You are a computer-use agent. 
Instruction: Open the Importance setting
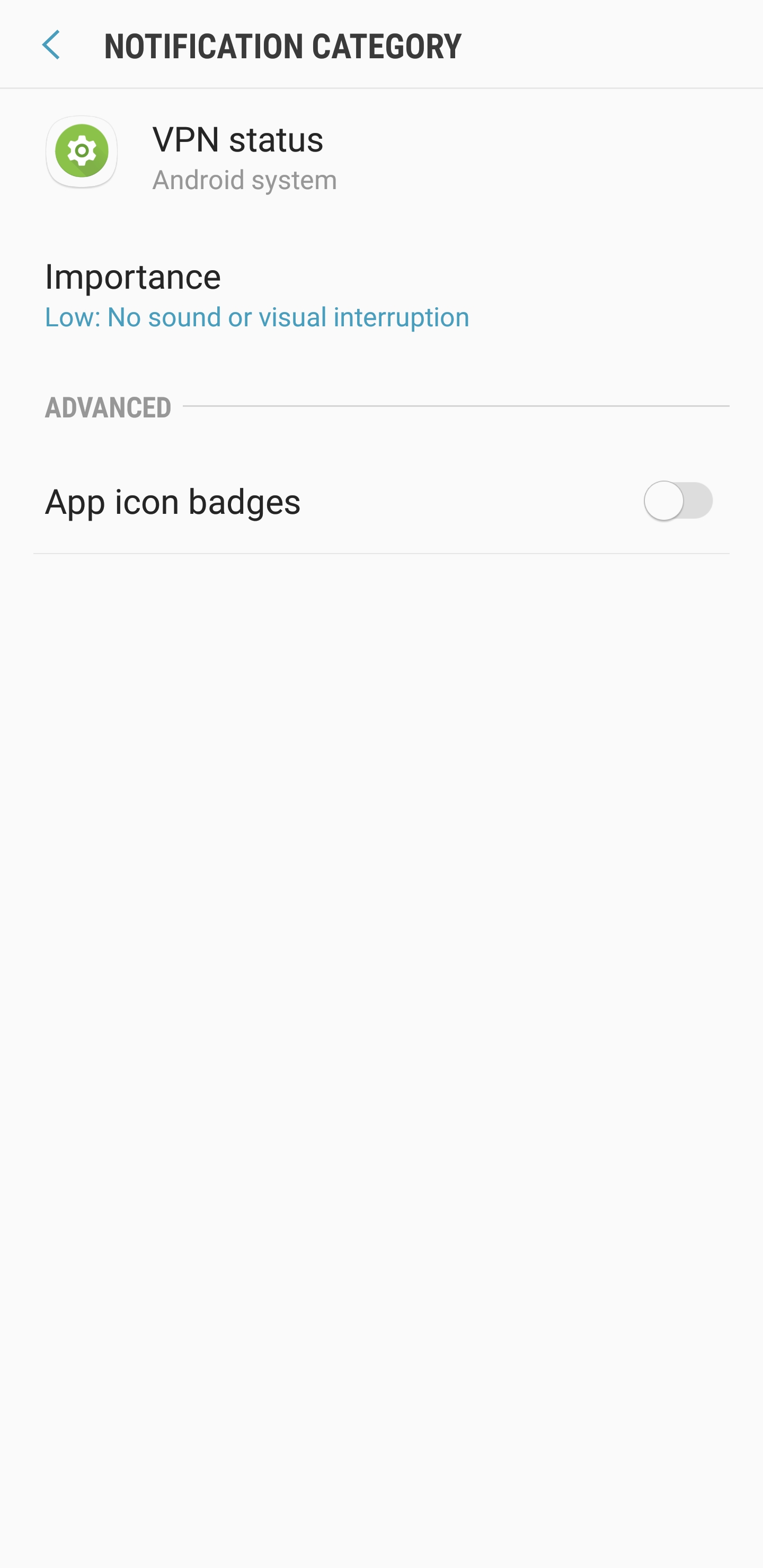pos(381,295)
